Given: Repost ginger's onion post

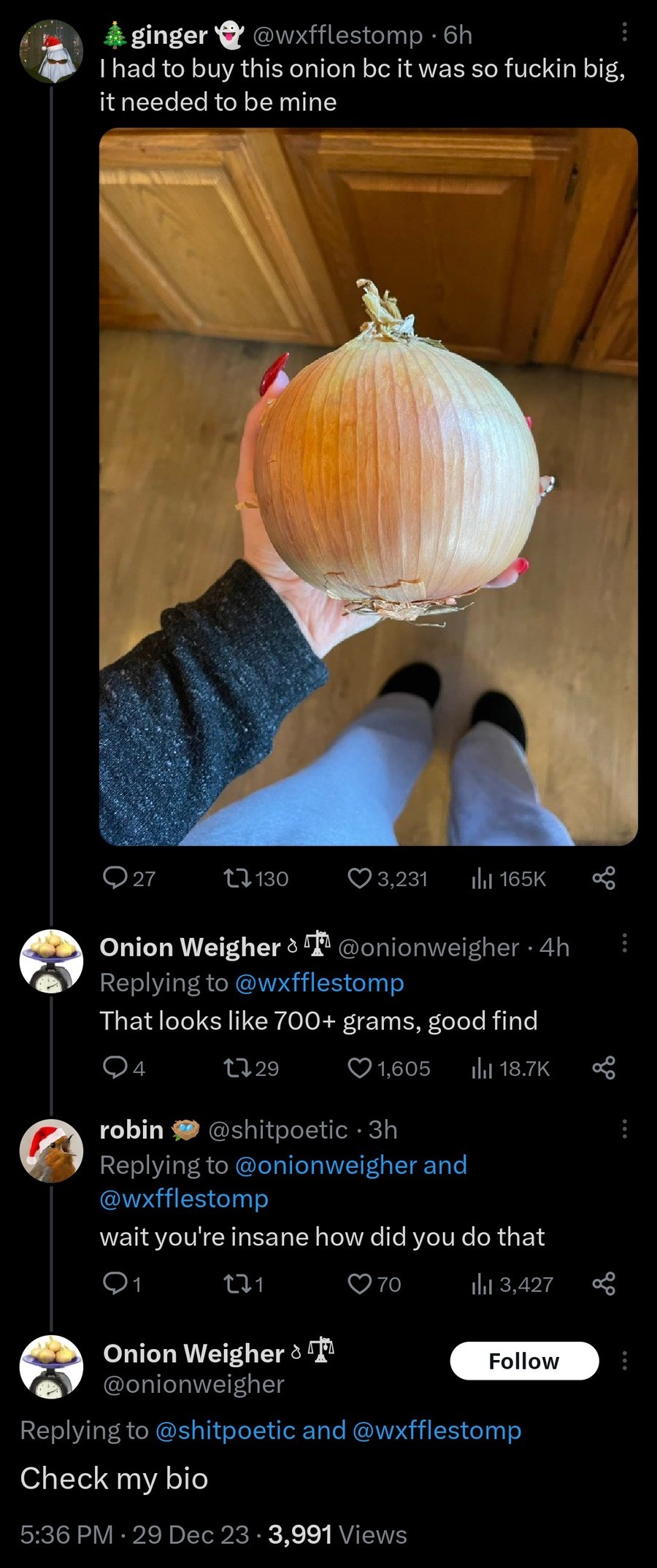Looking at the screenshot, I should (235, 878).
